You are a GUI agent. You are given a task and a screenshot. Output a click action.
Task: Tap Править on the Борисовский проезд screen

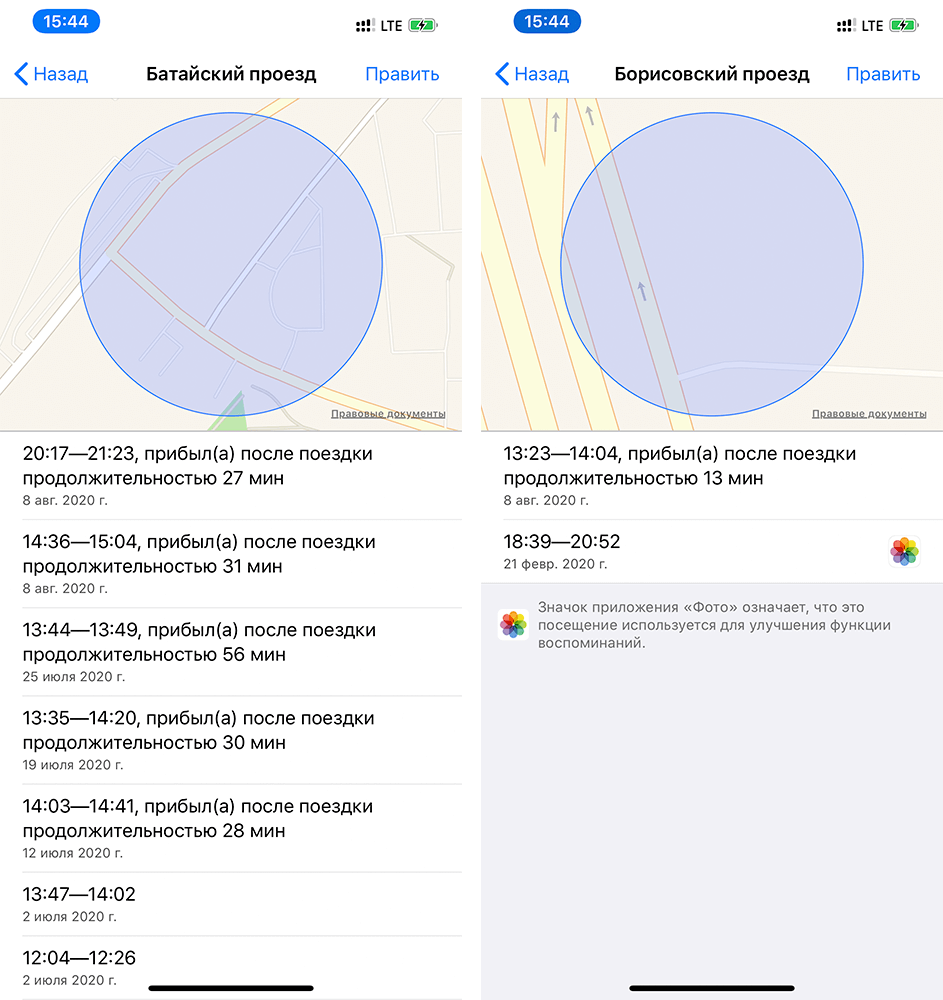coord(883,74)
